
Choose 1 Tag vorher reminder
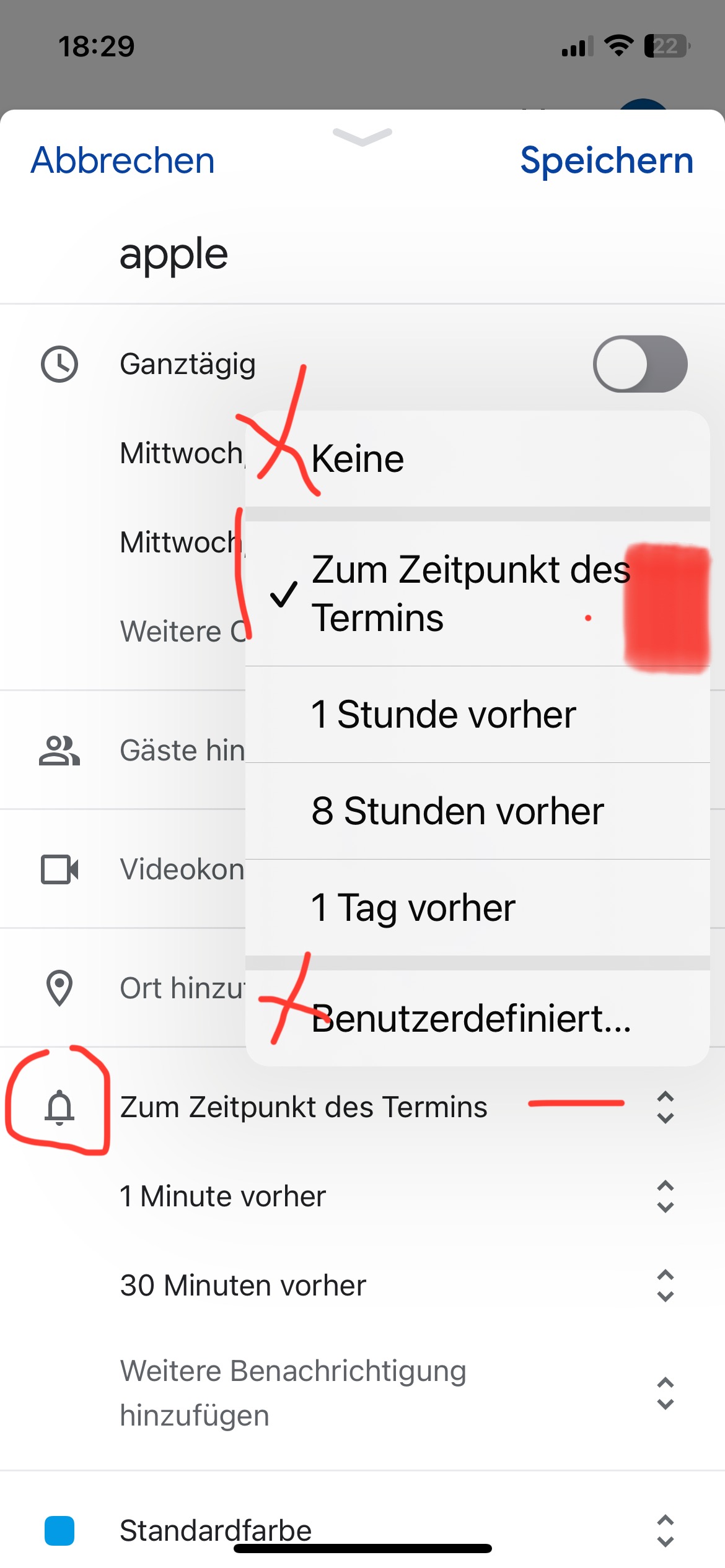[478, 908]
